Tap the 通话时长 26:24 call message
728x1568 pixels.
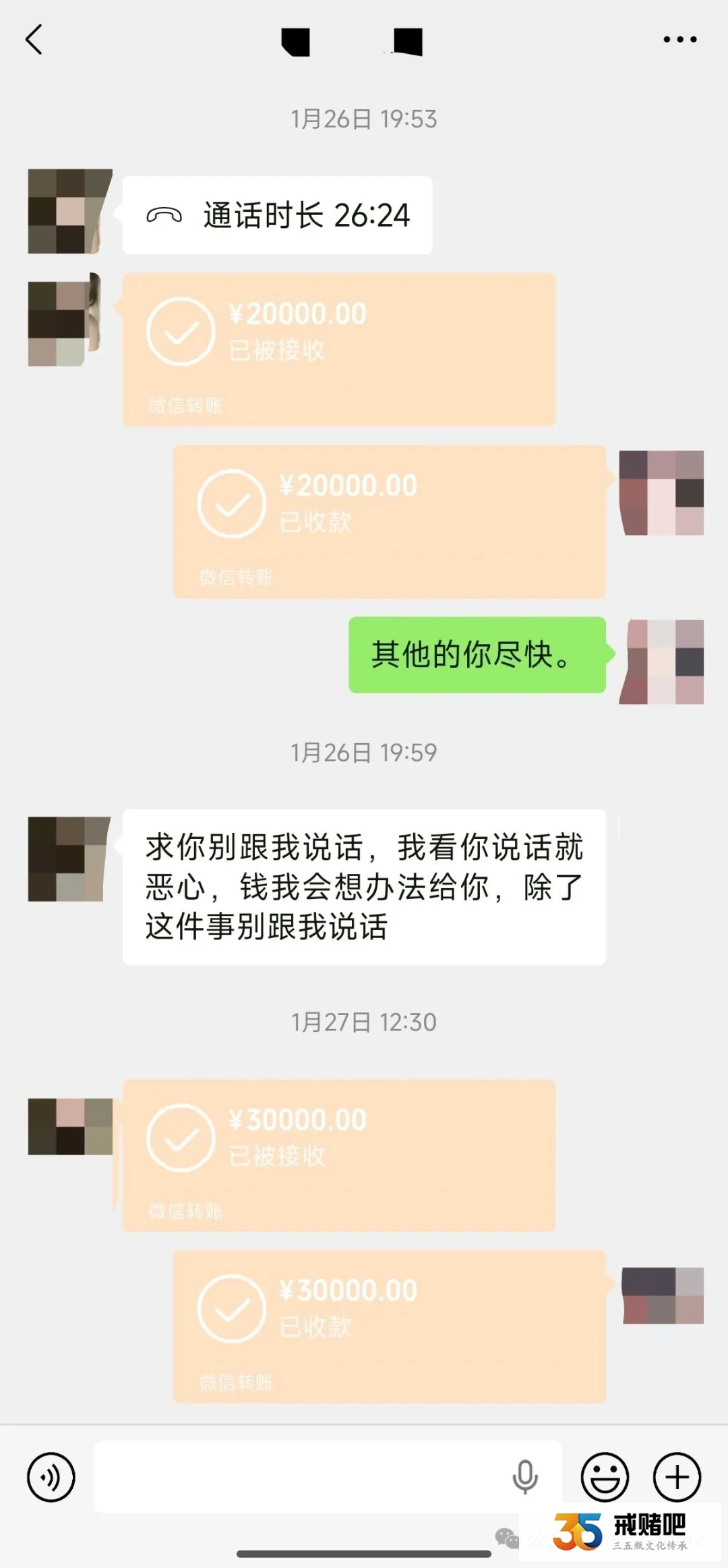coord(303,214)
